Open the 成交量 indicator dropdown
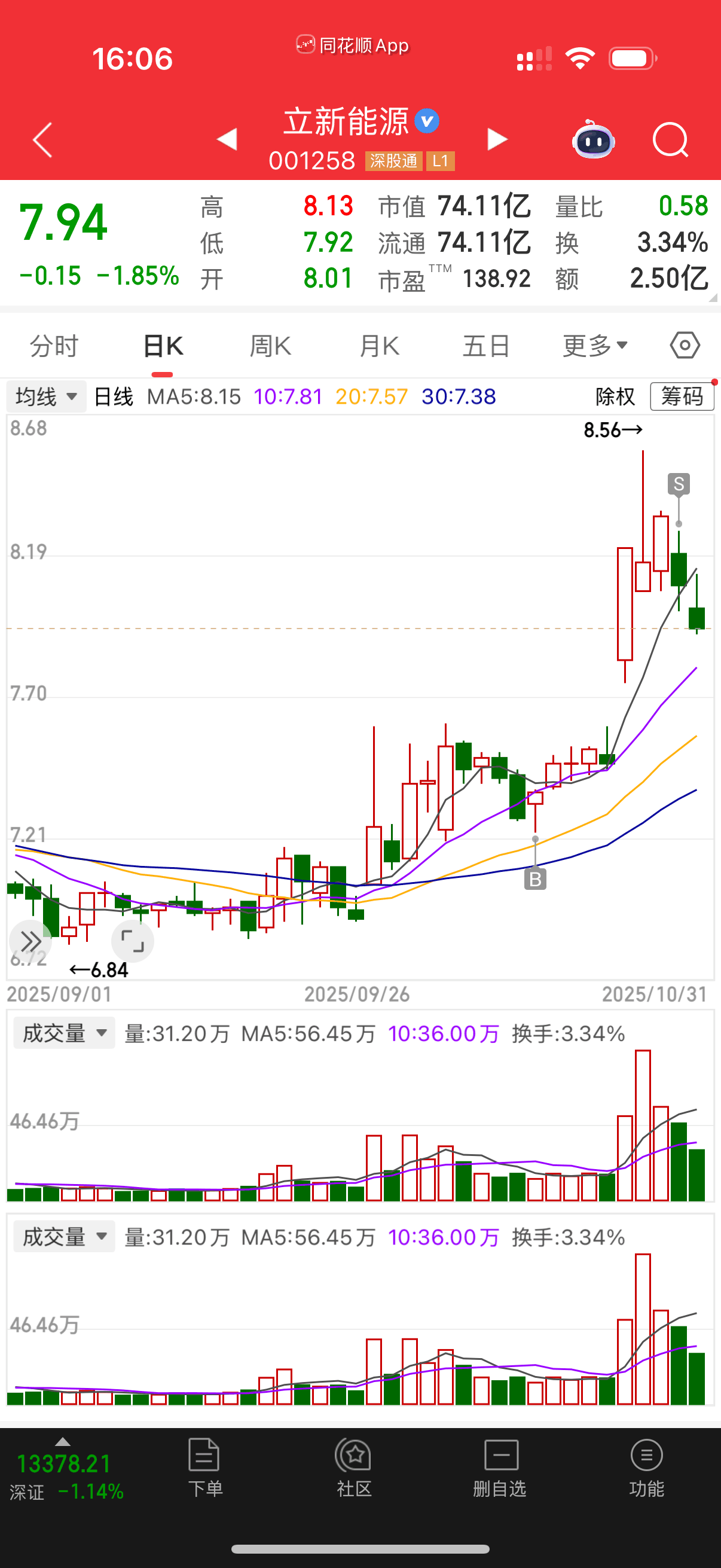The image size is (721, 1568). click(x=63, y=1033)
